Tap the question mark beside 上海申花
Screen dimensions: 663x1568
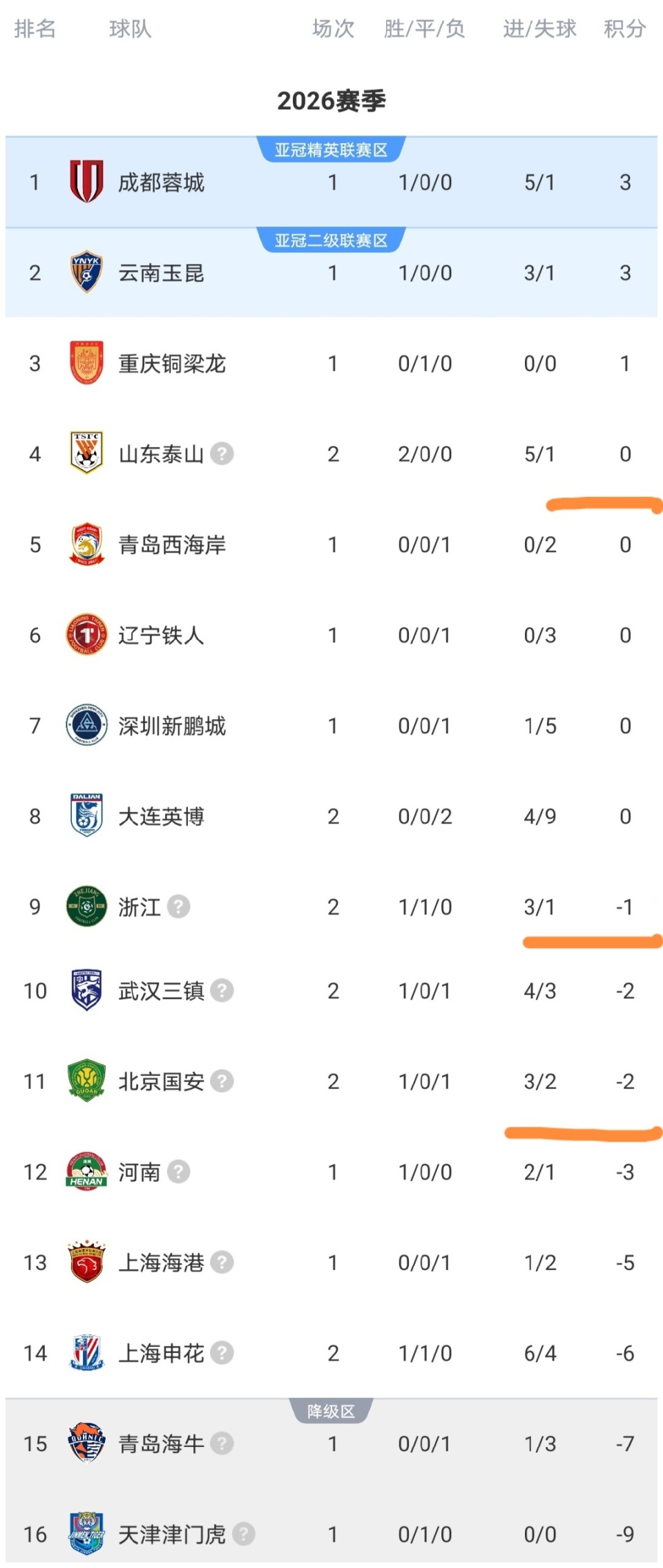222,1353
